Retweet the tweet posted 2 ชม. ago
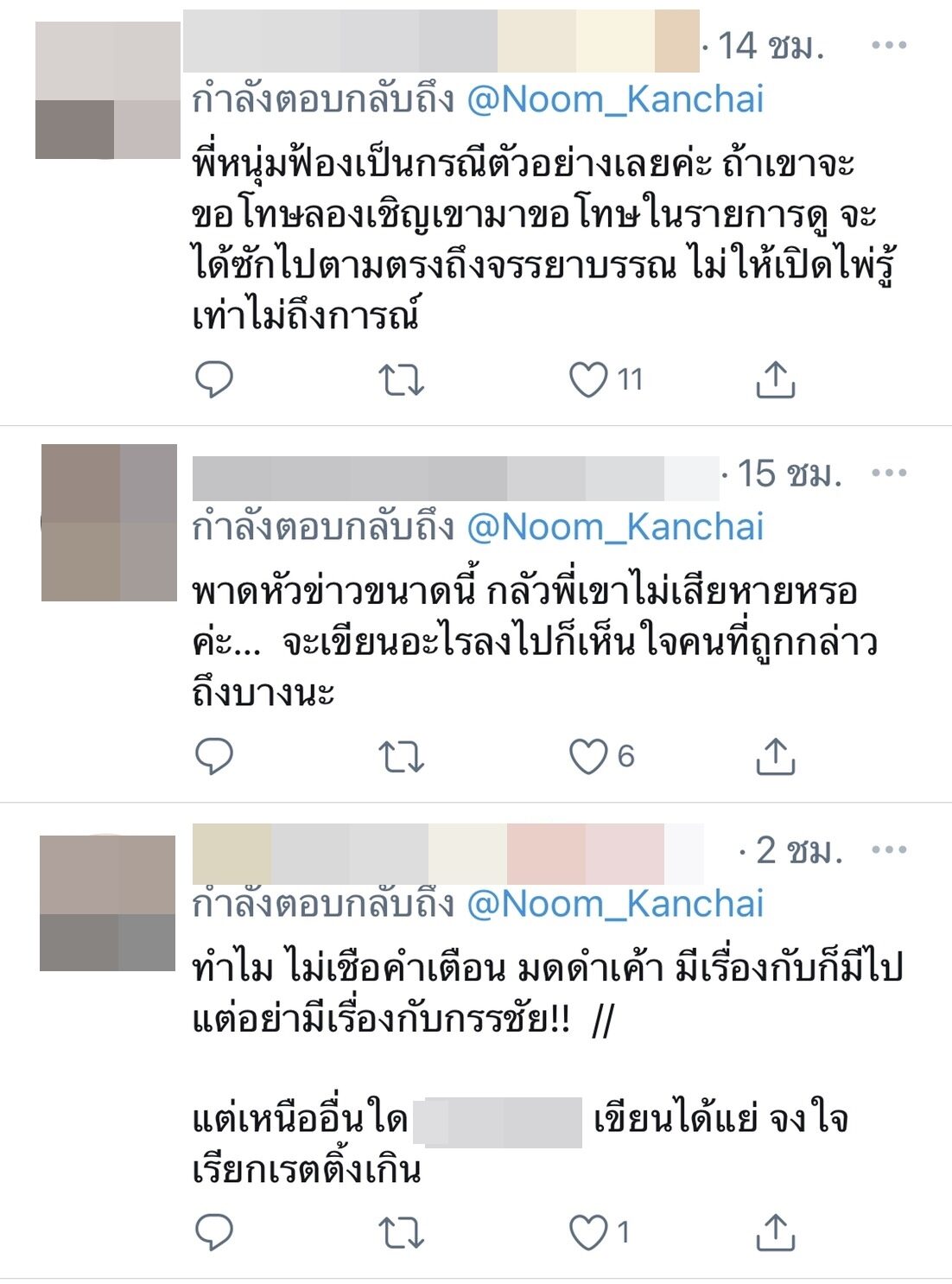 (402, 1232)
